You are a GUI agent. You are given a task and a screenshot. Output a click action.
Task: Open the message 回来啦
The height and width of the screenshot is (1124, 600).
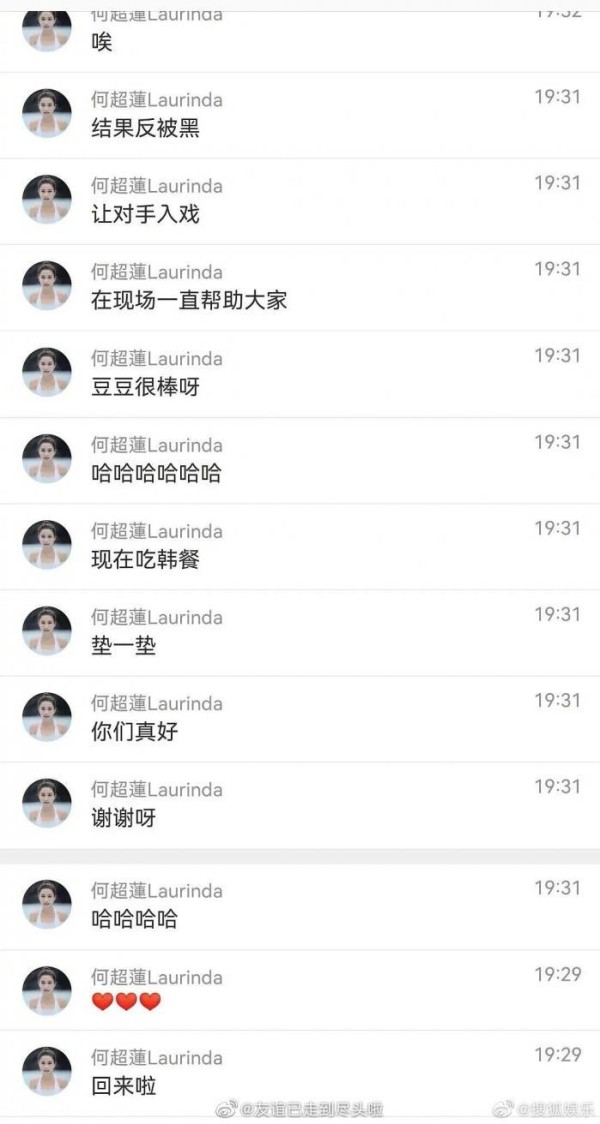tap(124, 1085)
